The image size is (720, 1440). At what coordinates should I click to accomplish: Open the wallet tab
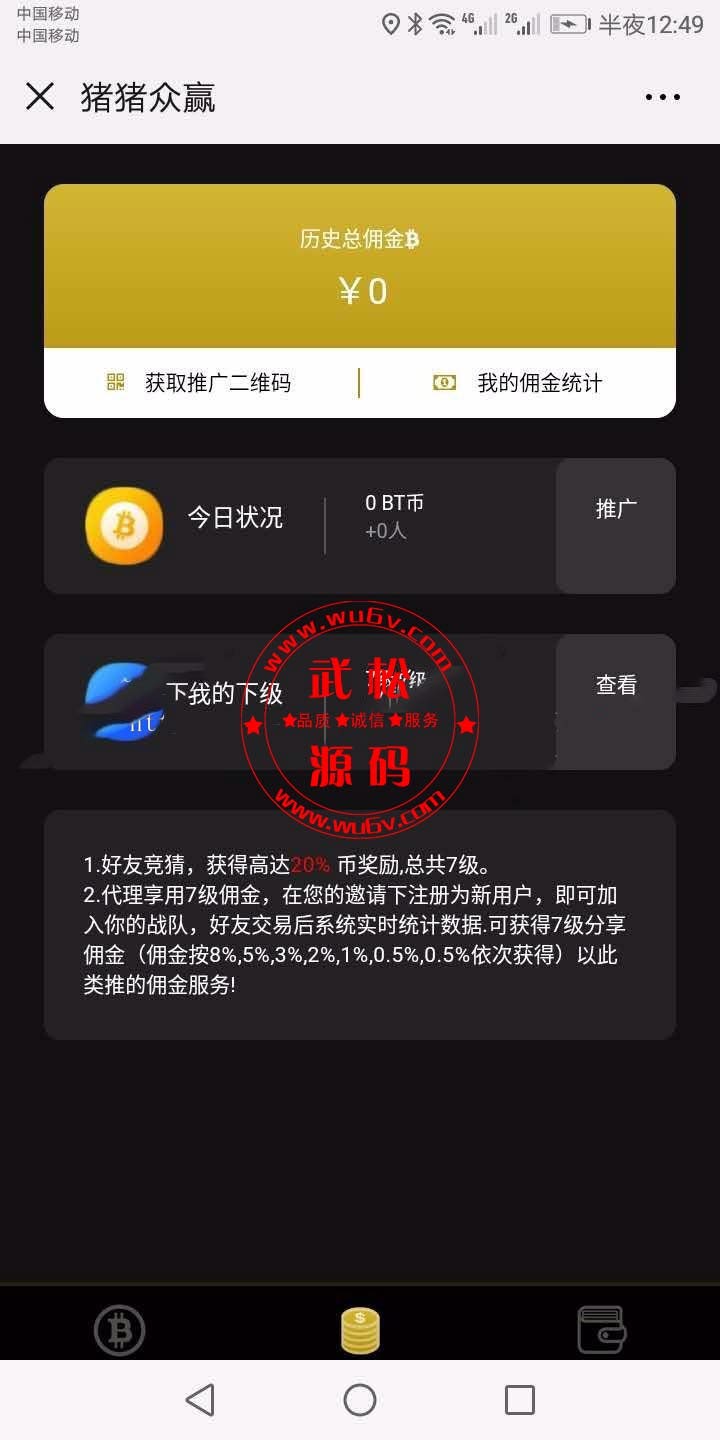pyautogui.click(x=602, y=1331)
